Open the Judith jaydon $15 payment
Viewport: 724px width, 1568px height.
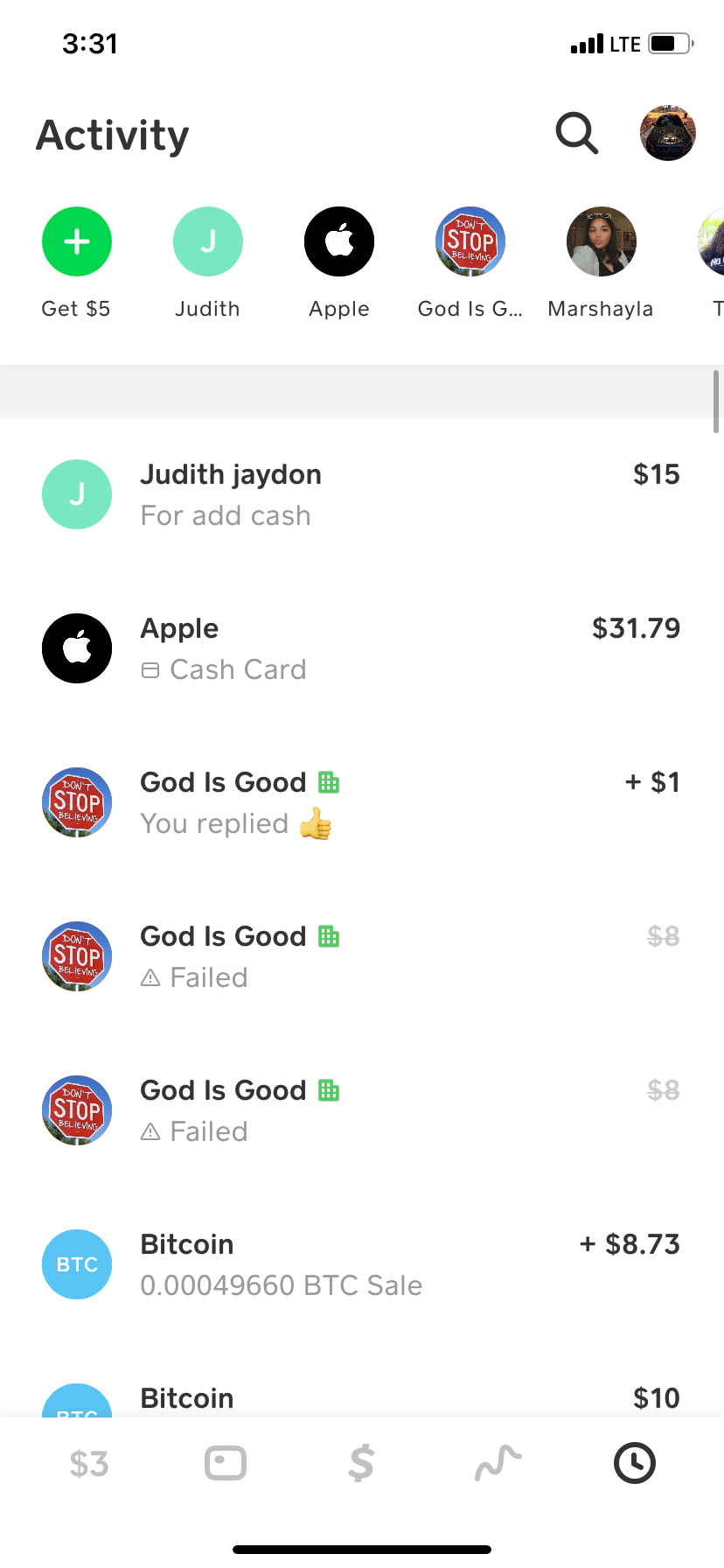[361, 494]
